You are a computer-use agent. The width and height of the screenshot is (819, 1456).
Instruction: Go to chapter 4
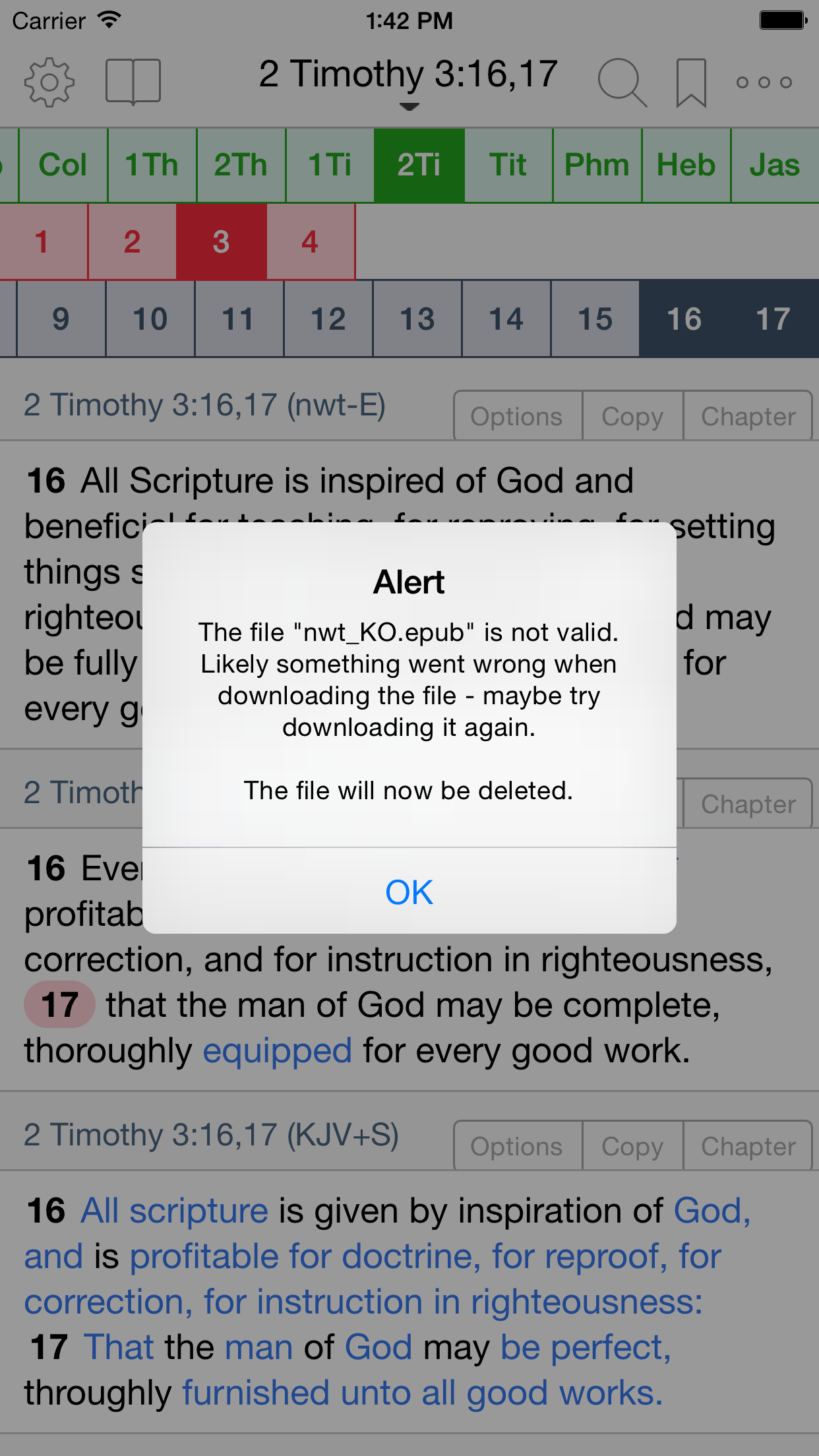click(x=310, y=242)
